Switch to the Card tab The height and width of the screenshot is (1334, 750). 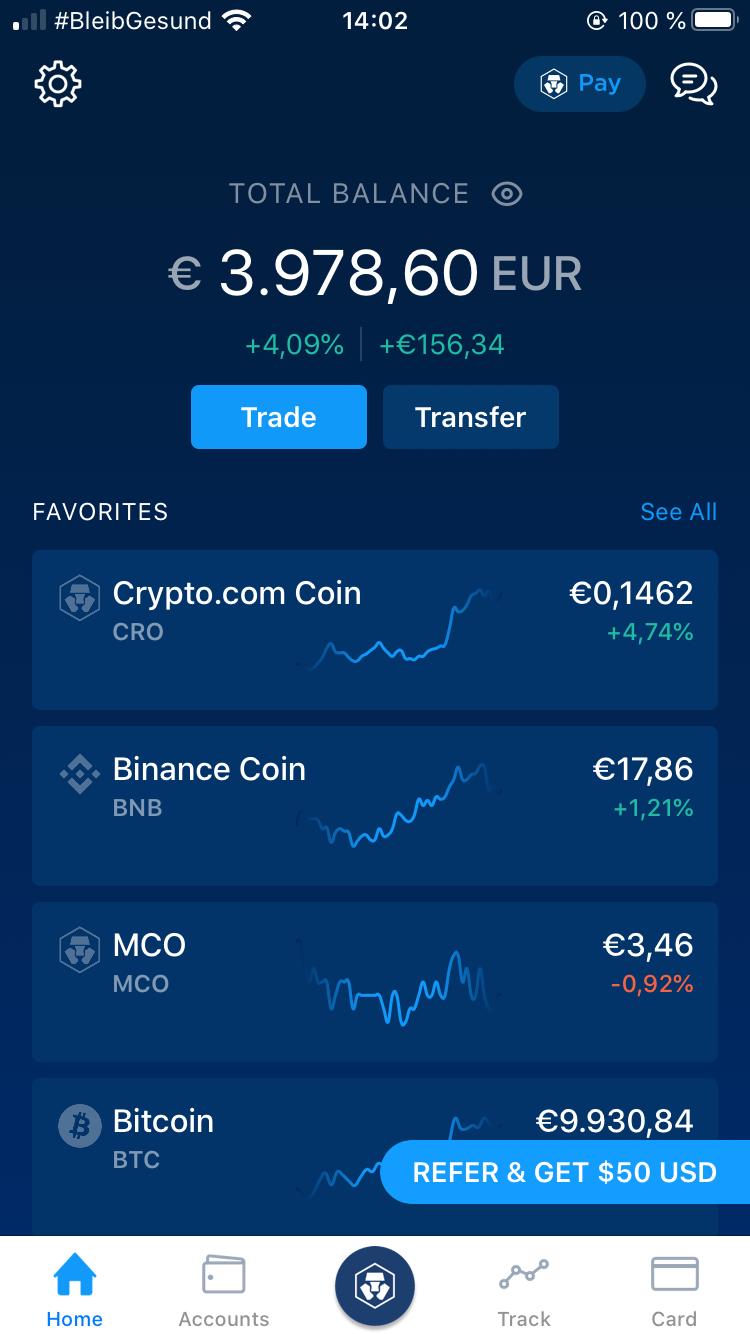point(674,1290)
